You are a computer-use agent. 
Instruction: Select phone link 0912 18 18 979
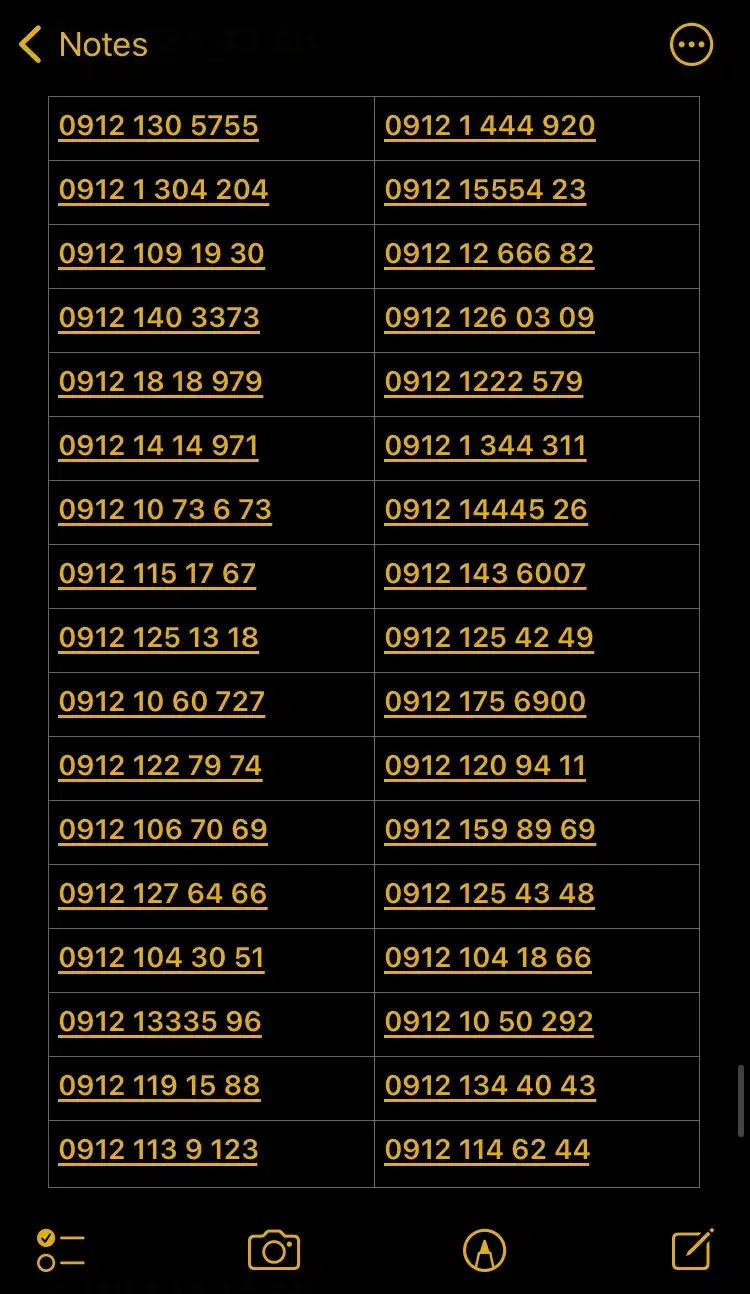click(x=161, y=382)
